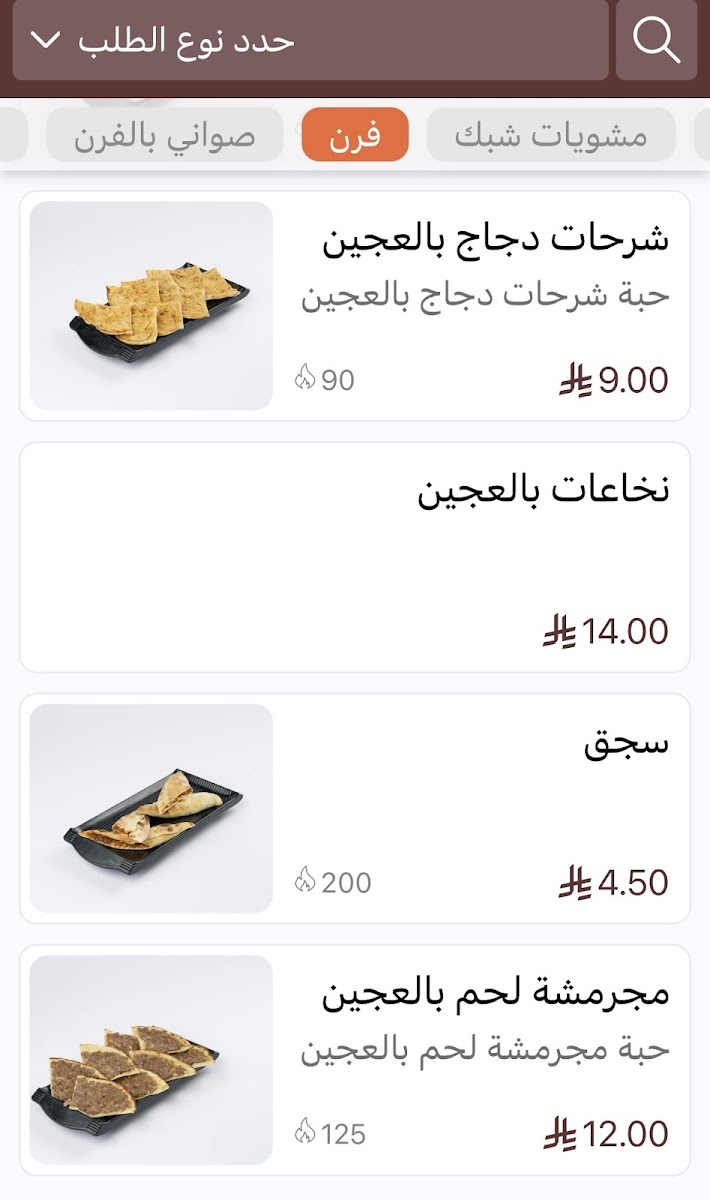Open the شرحات دجاج بالعجين item
This screenshot has width=710, height=1200.
(355, 306)
